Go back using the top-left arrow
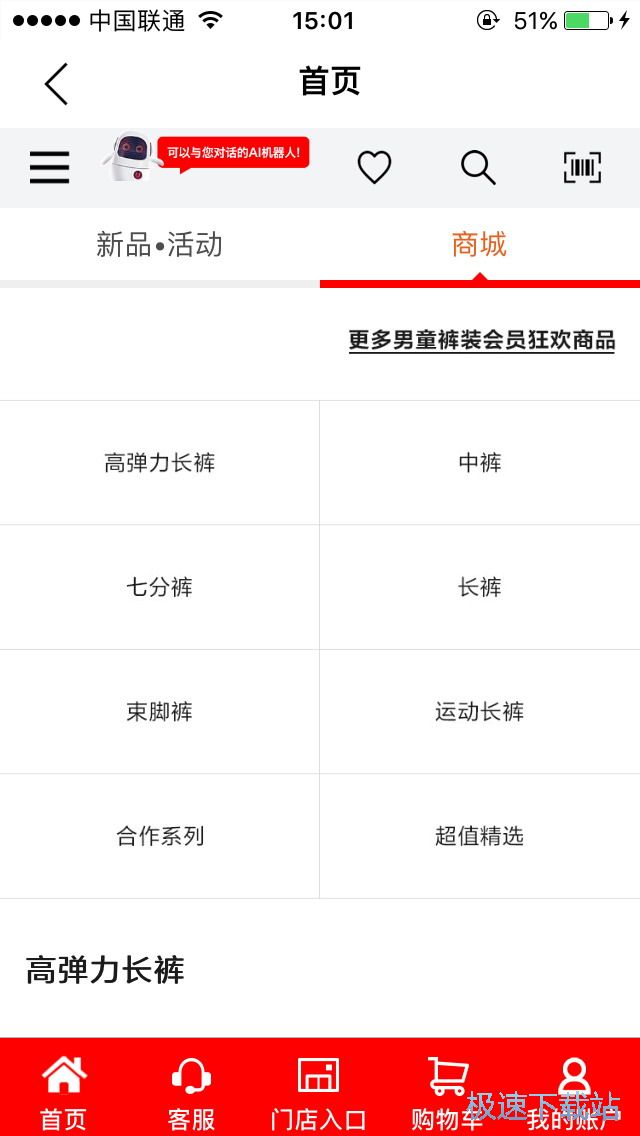640x1136 pixels. click(x=57, y=83)
